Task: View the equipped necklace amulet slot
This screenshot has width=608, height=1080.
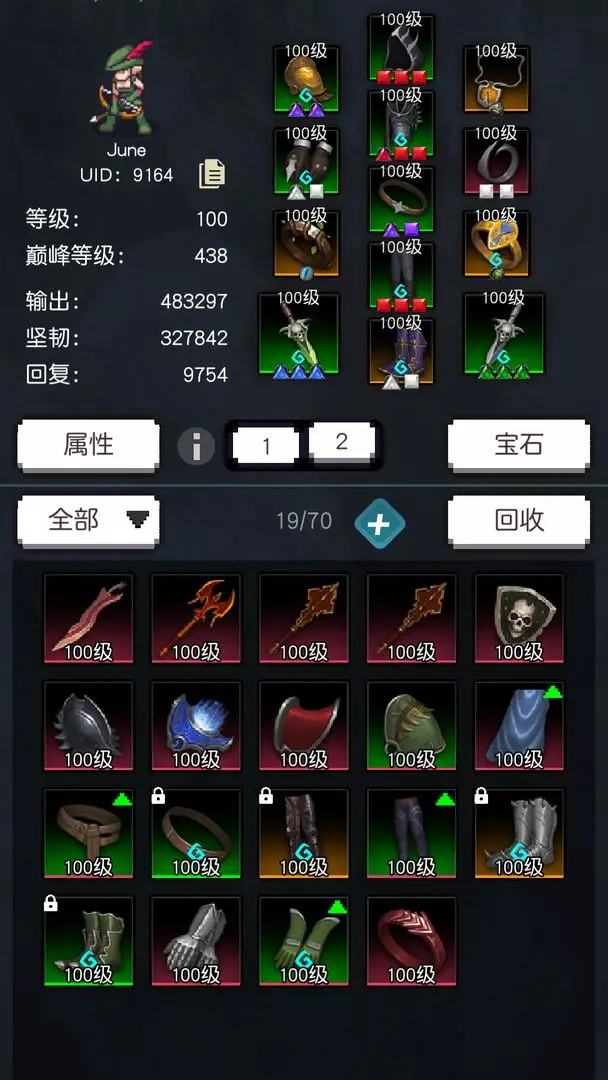Action: (x=496, y=78)
